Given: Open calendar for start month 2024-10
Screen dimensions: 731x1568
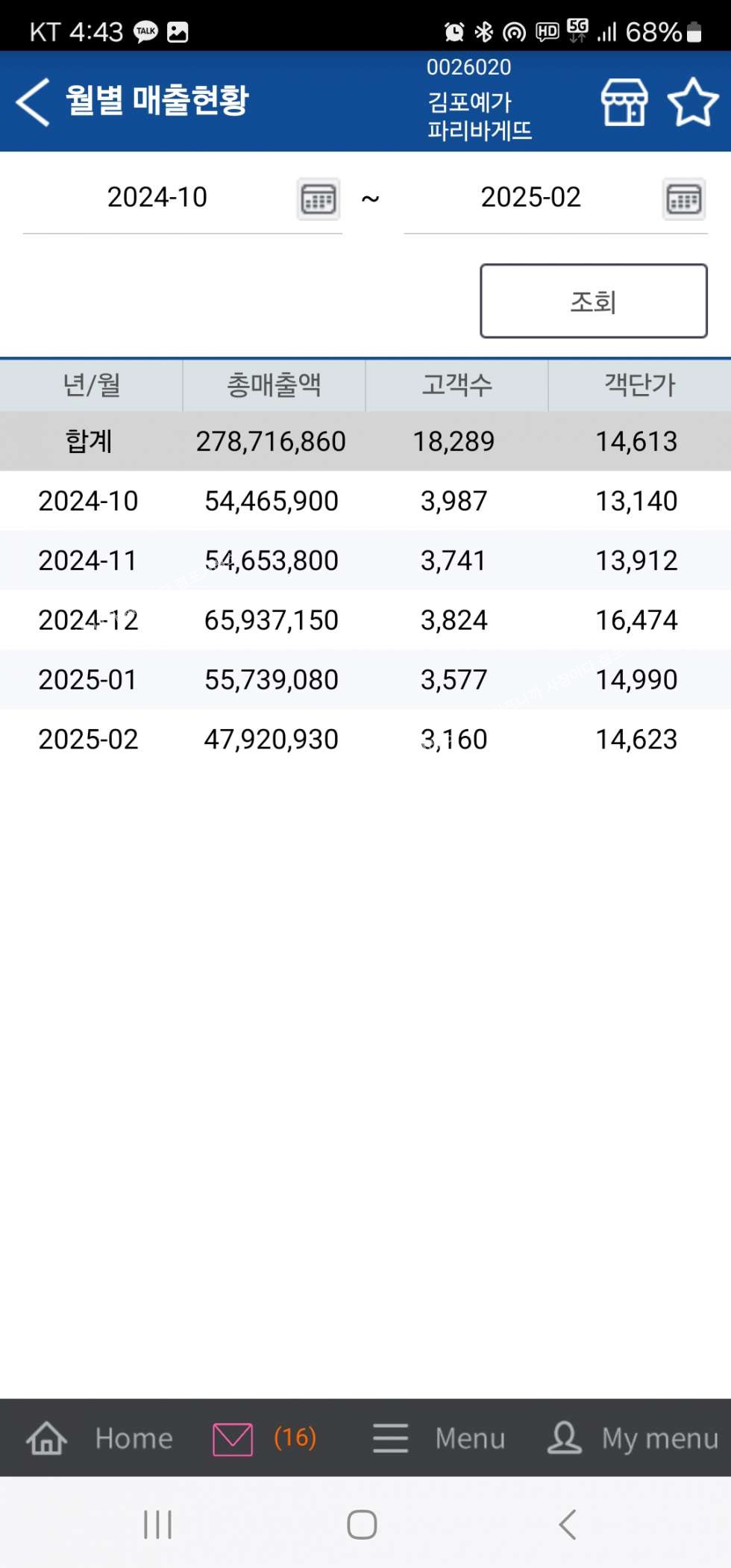Looking at the screenshot, I should point(319,199).
